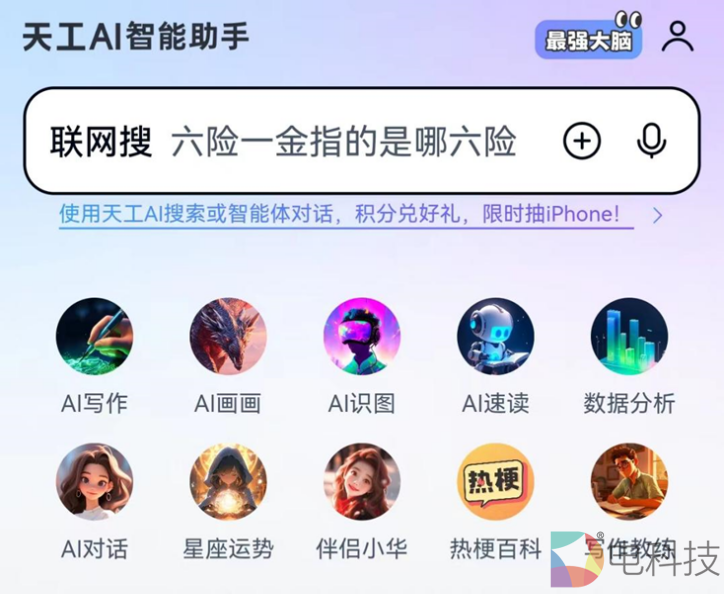Open AI写作 tool
This screenshot has width=724, height=594.
94,337
